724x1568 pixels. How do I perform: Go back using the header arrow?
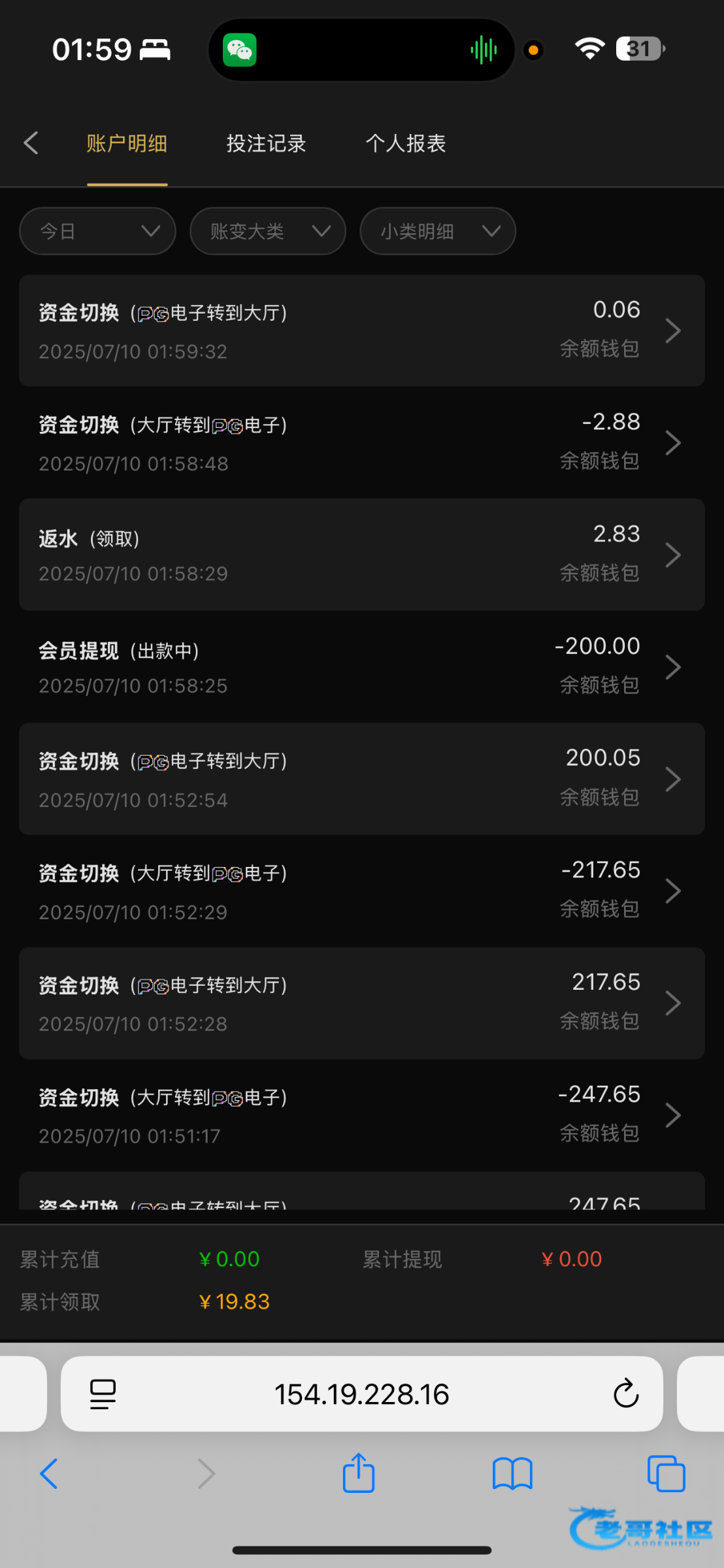pyautogui.click(x=31, y=143)
